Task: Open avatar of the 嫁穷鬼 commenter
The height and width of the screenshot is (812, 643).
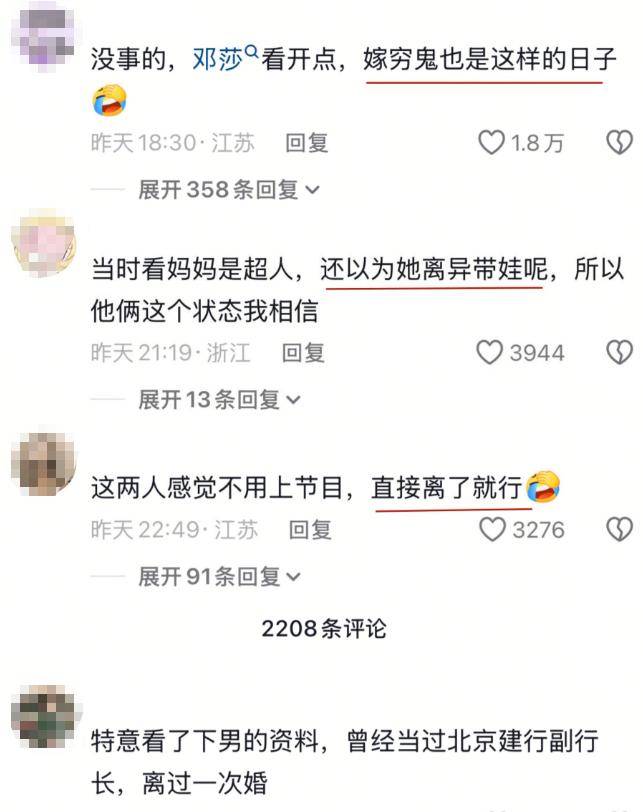Action: click(43, 35)
